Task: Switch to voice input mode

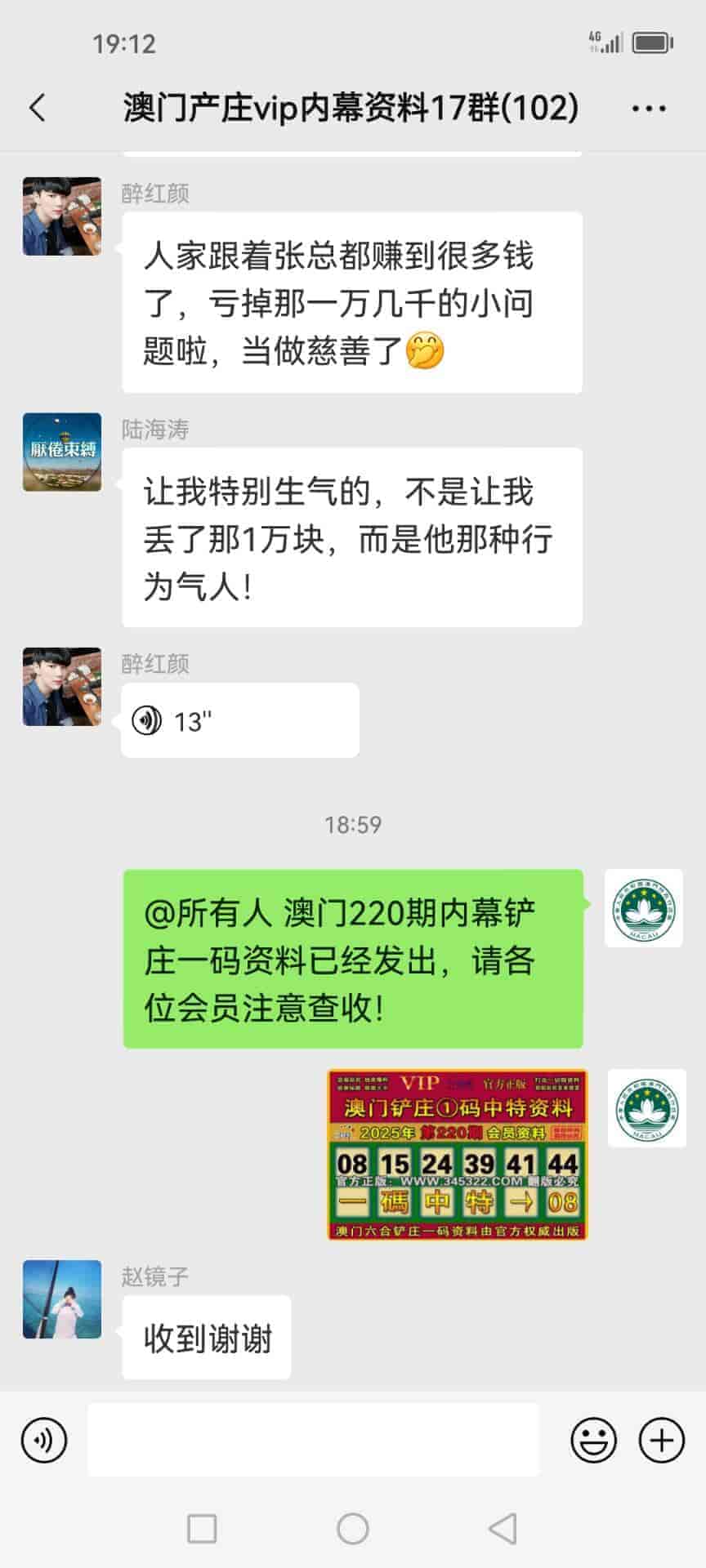Action: pos(44,1440)
